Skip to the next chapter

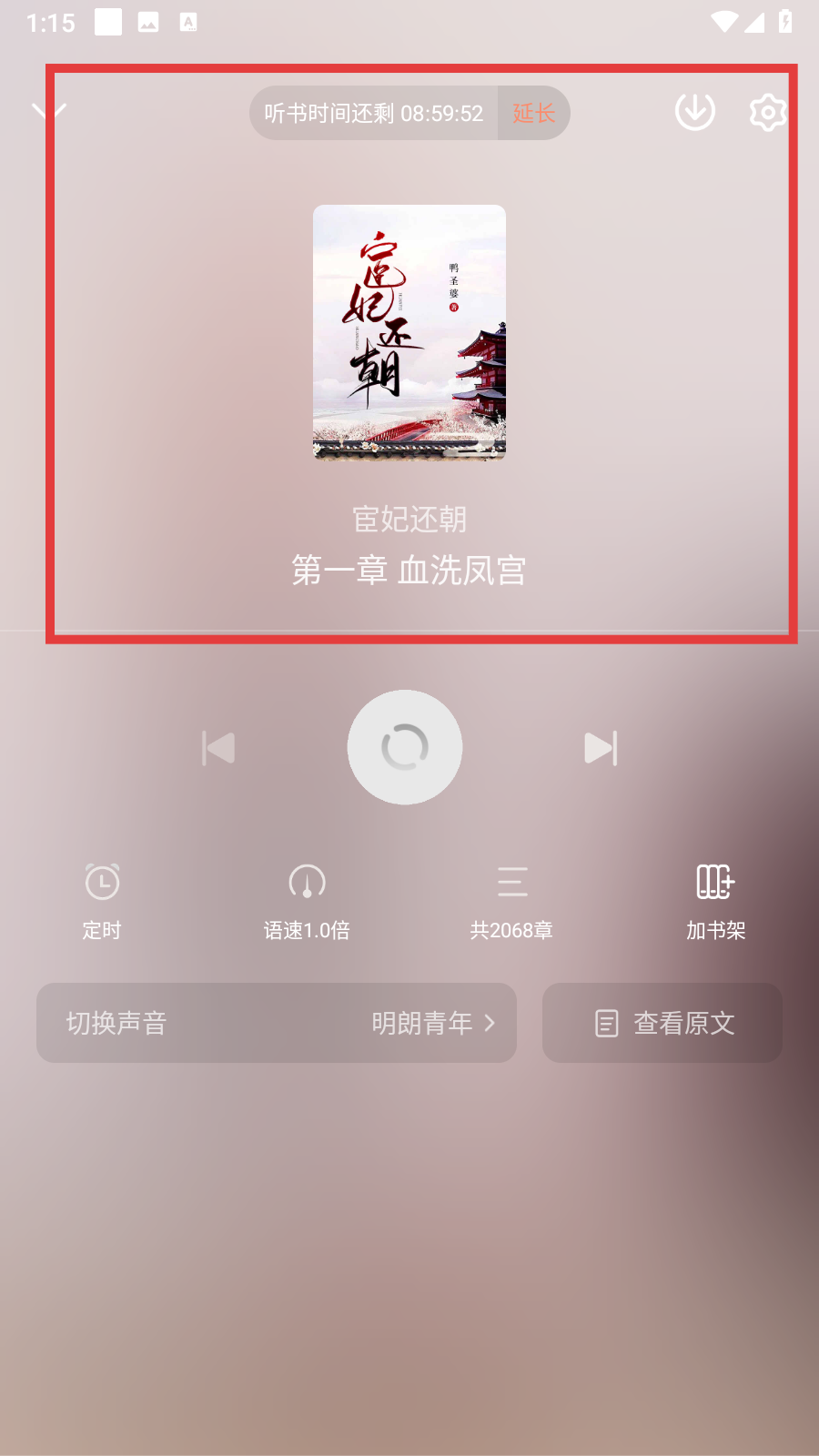coord(601,748)
